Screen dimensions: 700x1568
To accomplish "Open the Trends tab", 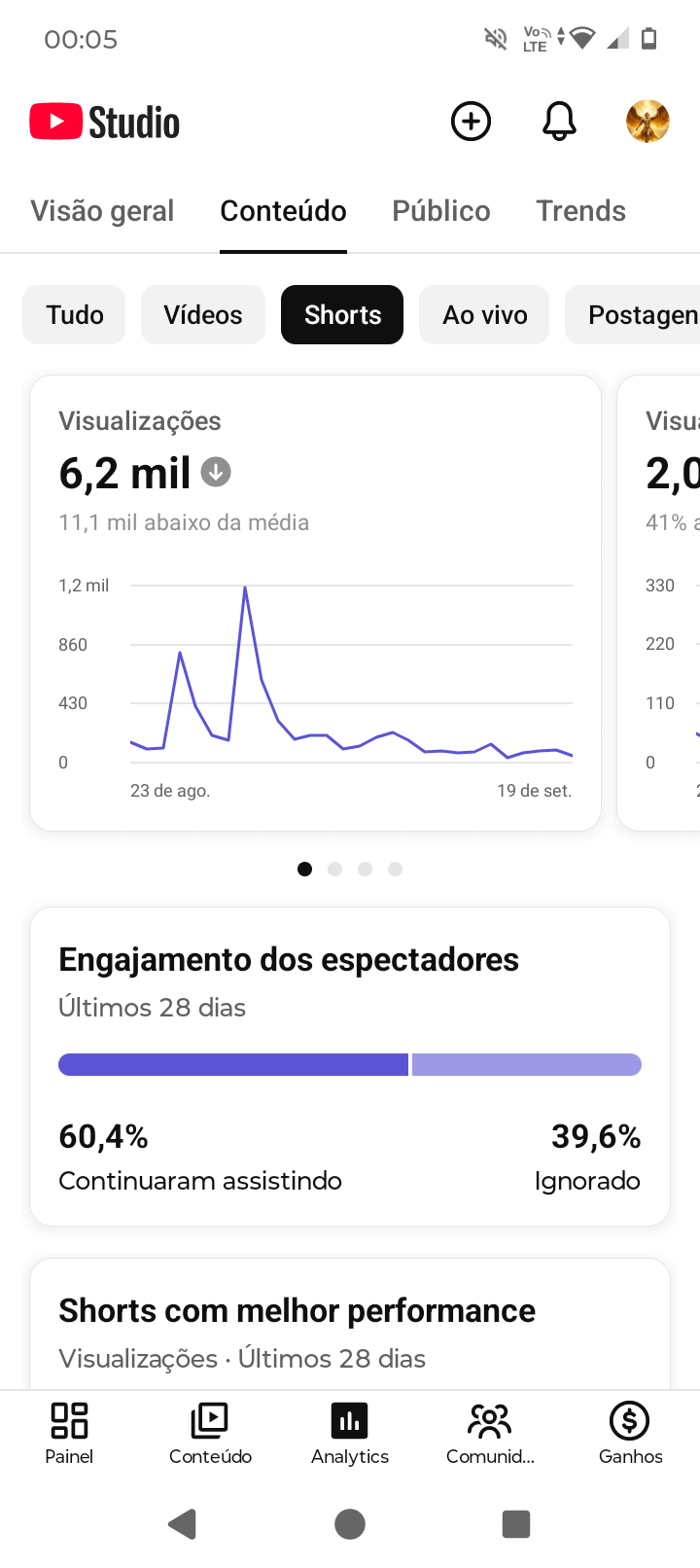I will 581,211.
